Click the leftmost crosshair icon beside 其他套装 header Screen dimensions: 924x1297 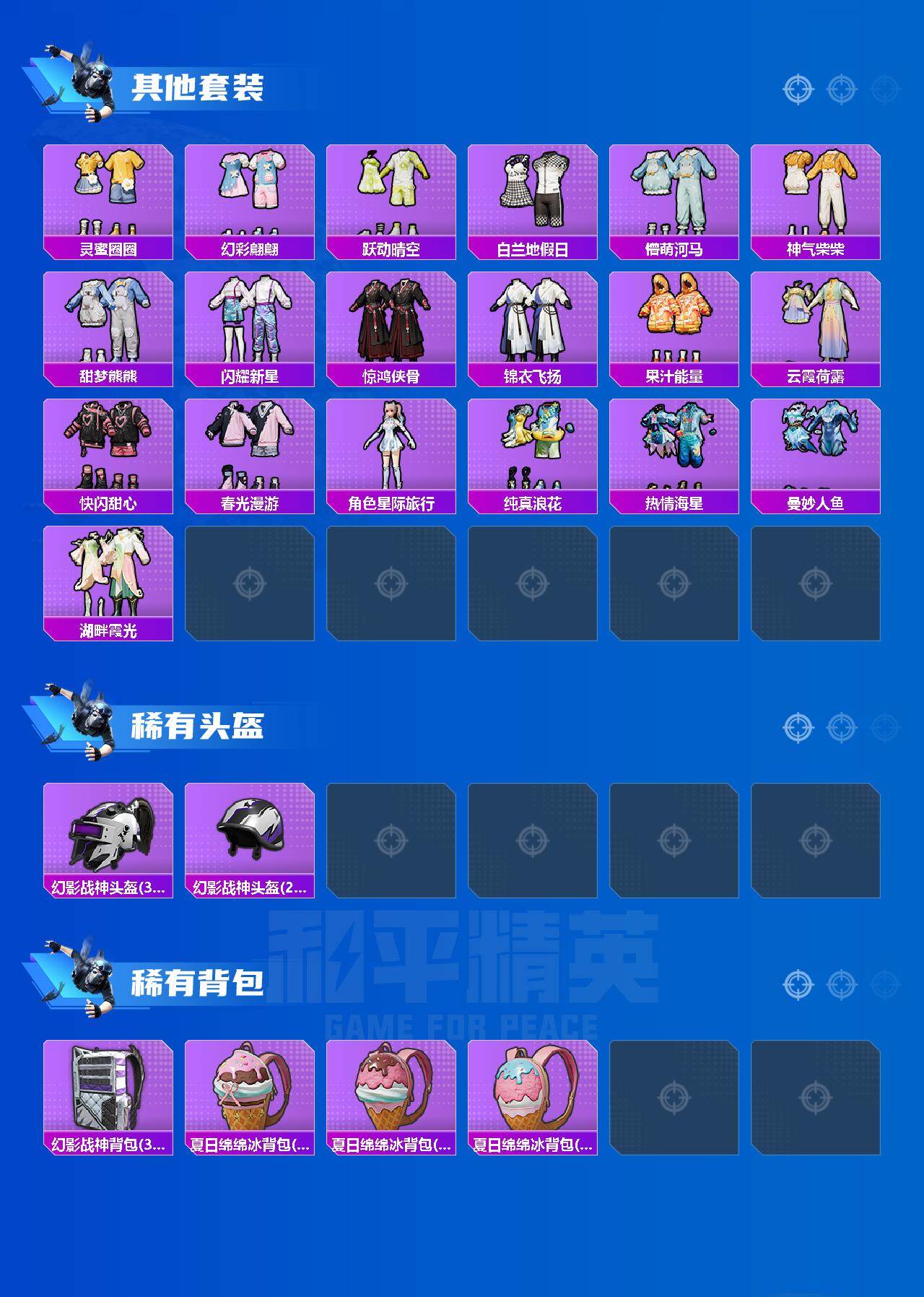point(798,88)
